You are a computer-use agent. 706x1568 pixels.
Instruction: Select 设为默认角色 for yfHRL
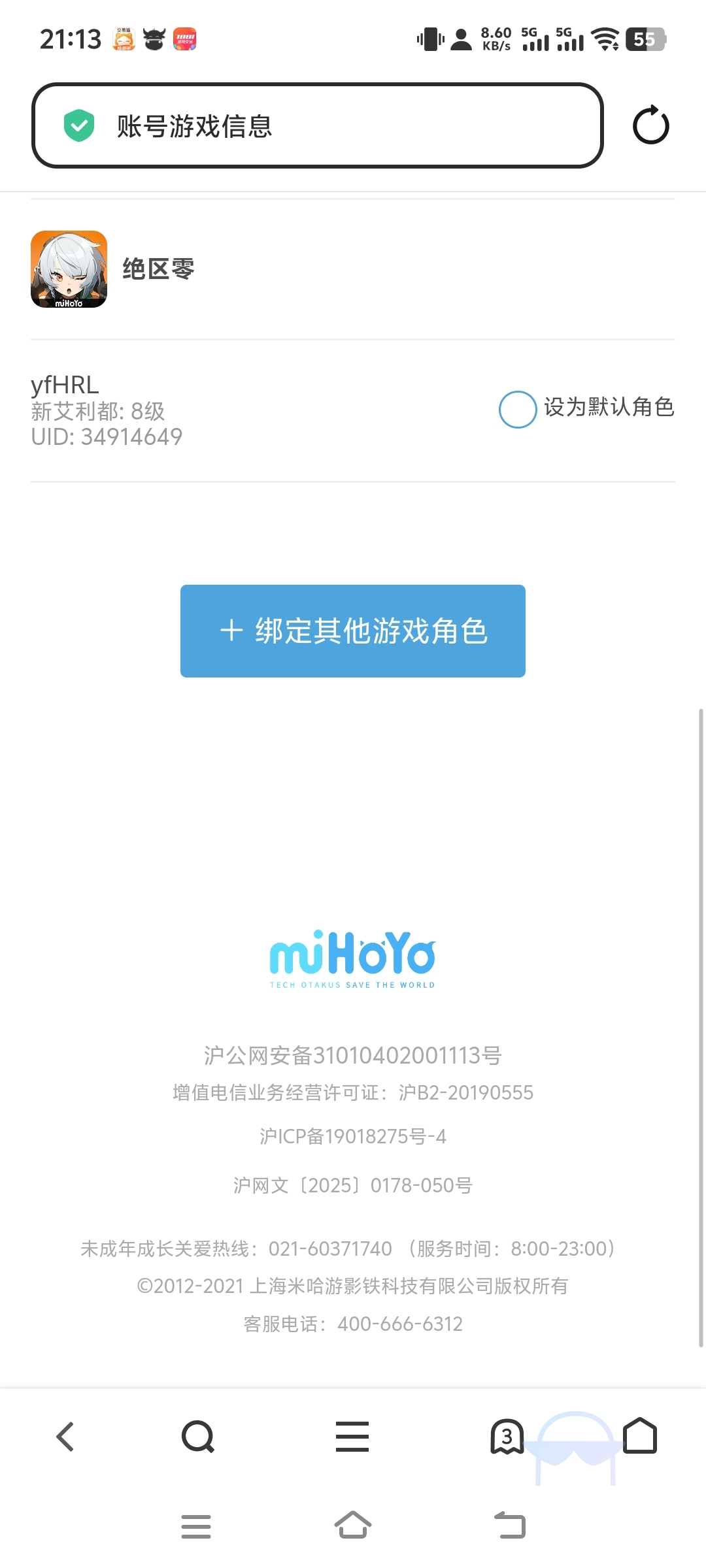pyautogui.click(x=518, y=409)
